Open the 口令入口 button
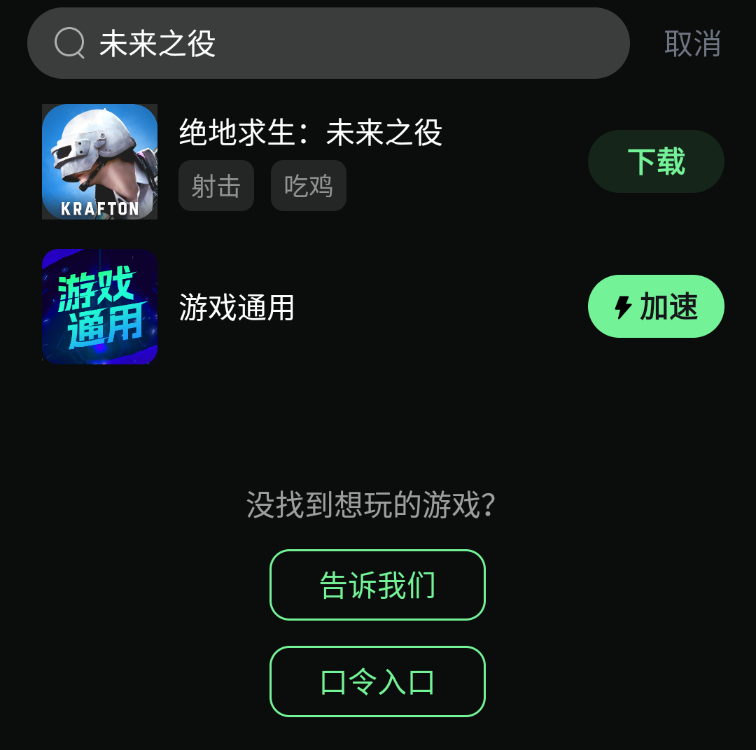Viewport: 756px width, 750px height. point(377,682)
